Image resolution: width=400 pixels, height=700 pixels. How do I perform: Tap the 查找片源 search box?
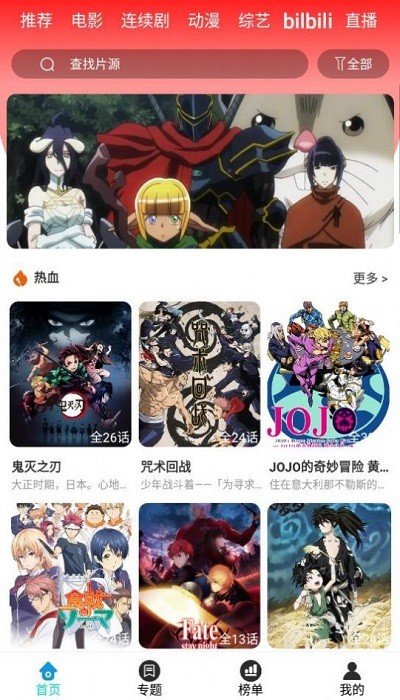point(160,64)
